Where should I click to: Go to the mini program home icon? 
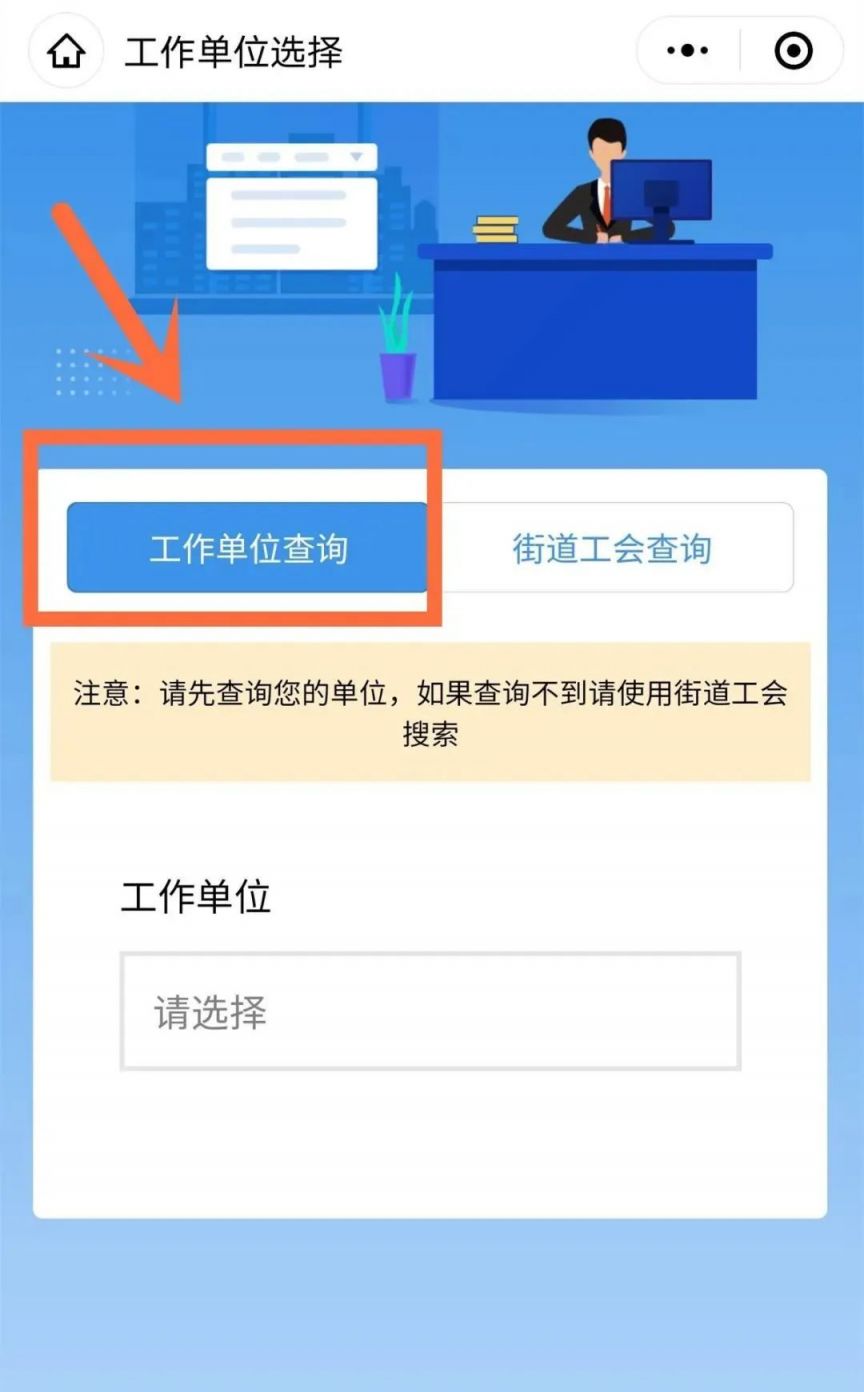point(66,51)
